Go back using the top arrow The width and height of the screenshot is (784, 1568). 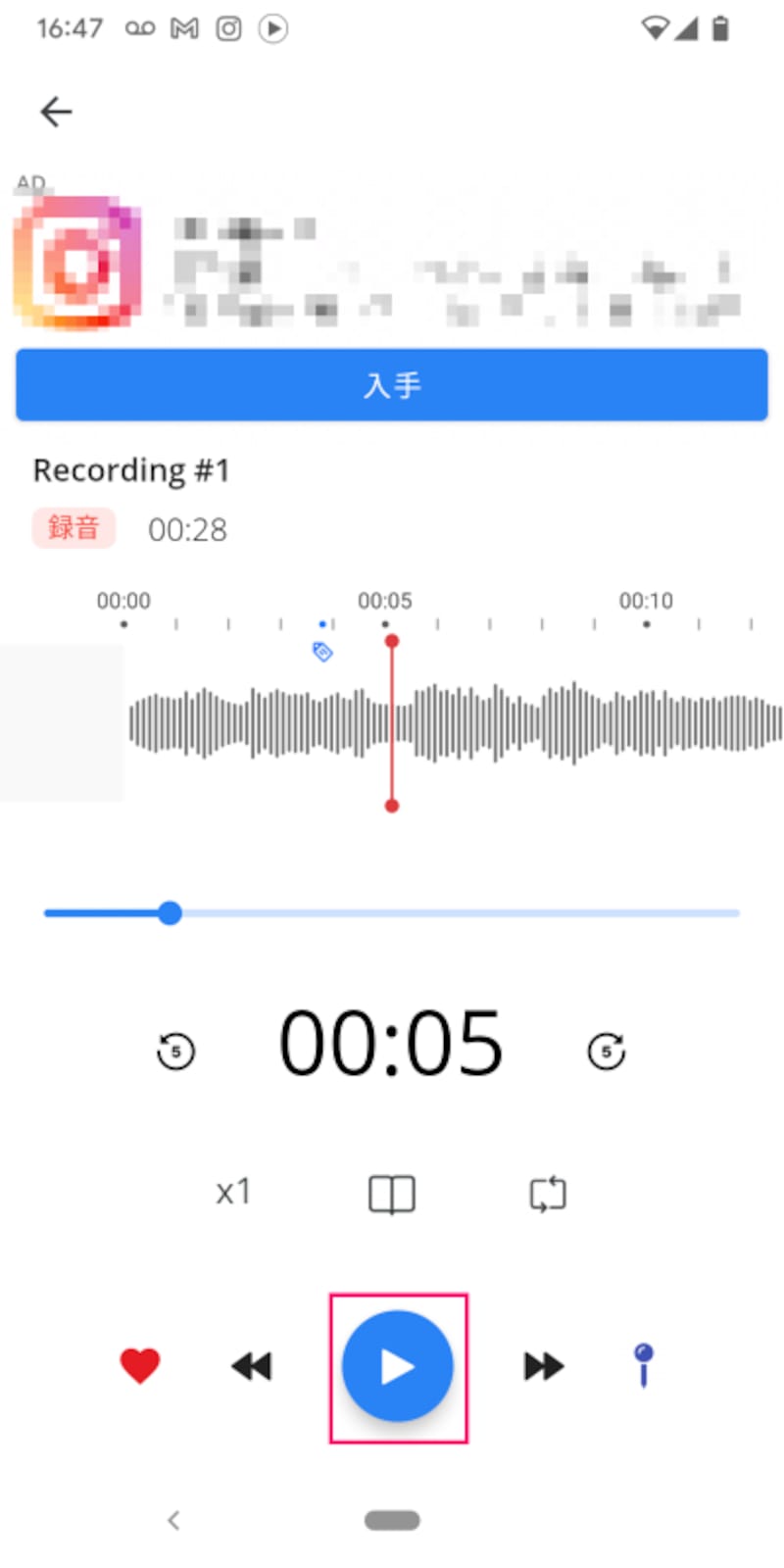click(x=56, y=112)
